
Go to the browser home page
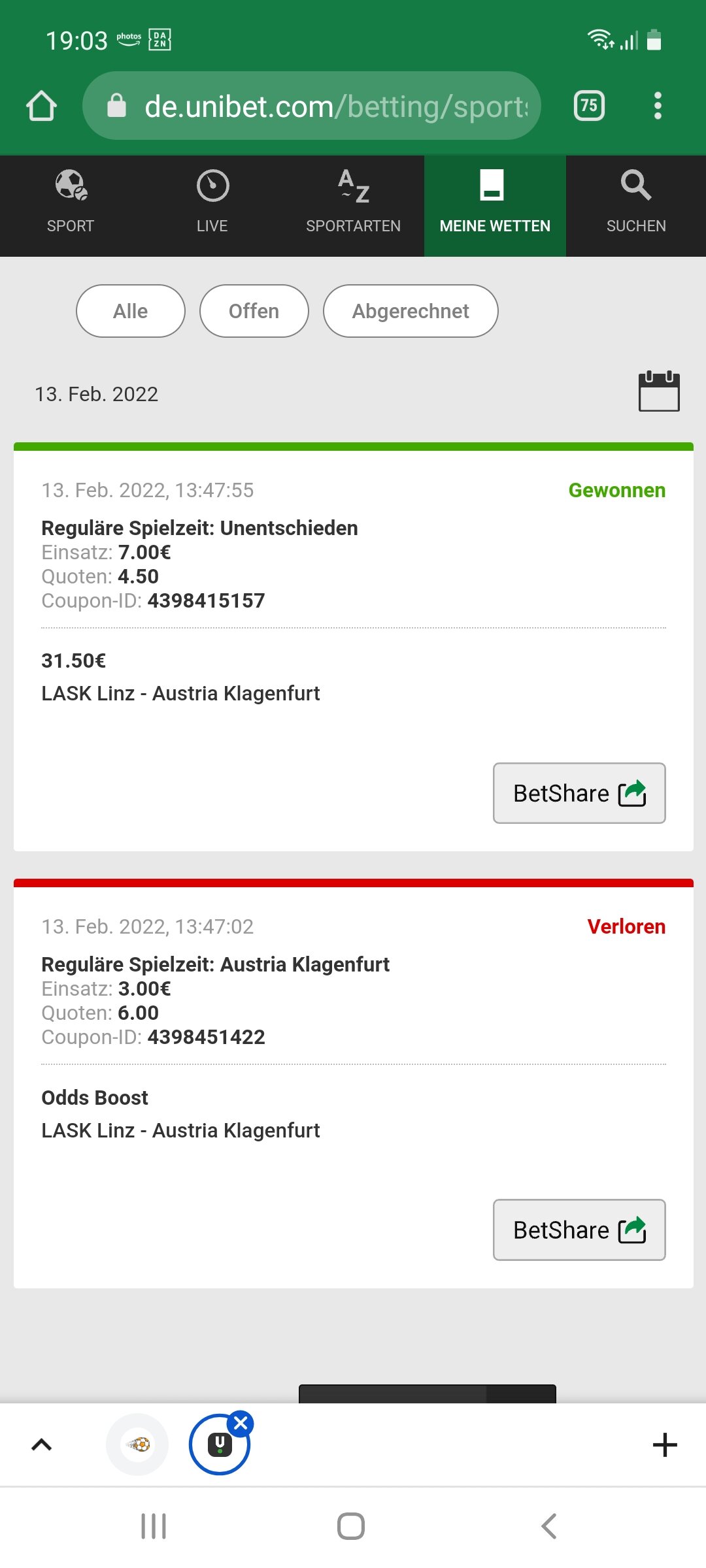click(x=41, y=106)
